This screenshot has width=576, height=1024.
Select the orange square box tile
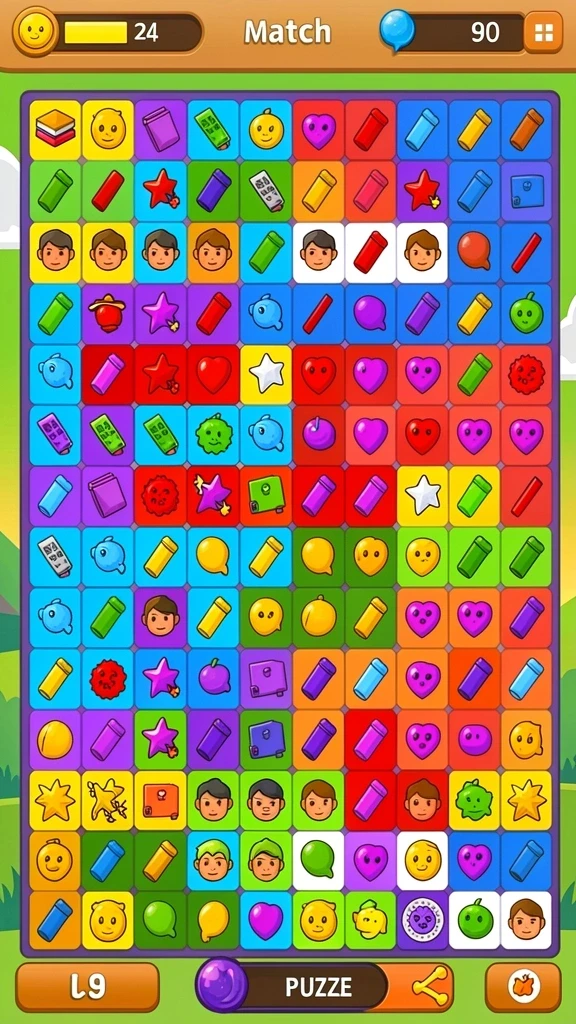pos(160,800)
